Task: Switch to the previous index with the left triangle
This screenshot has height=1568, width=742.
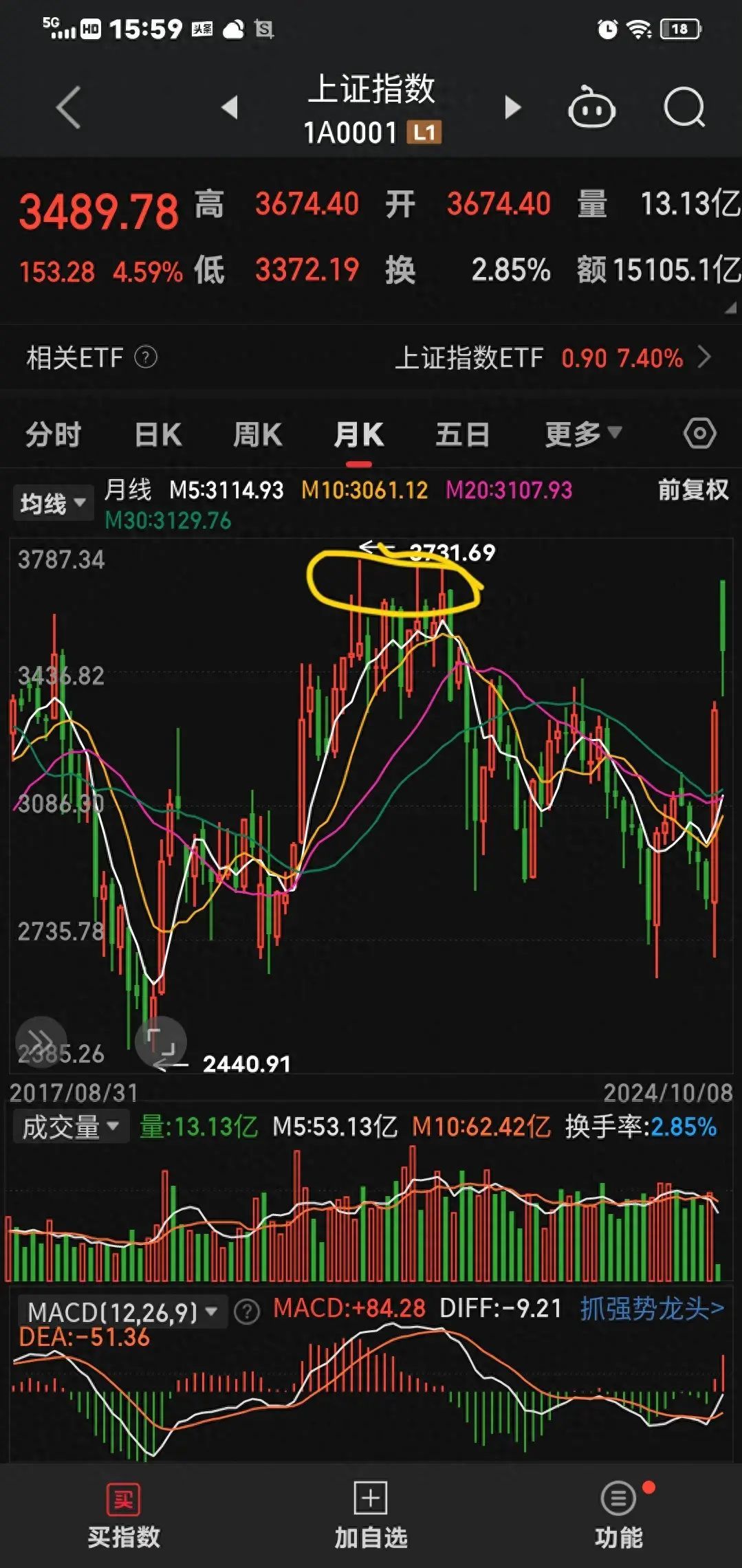Action: coord(230,107)
